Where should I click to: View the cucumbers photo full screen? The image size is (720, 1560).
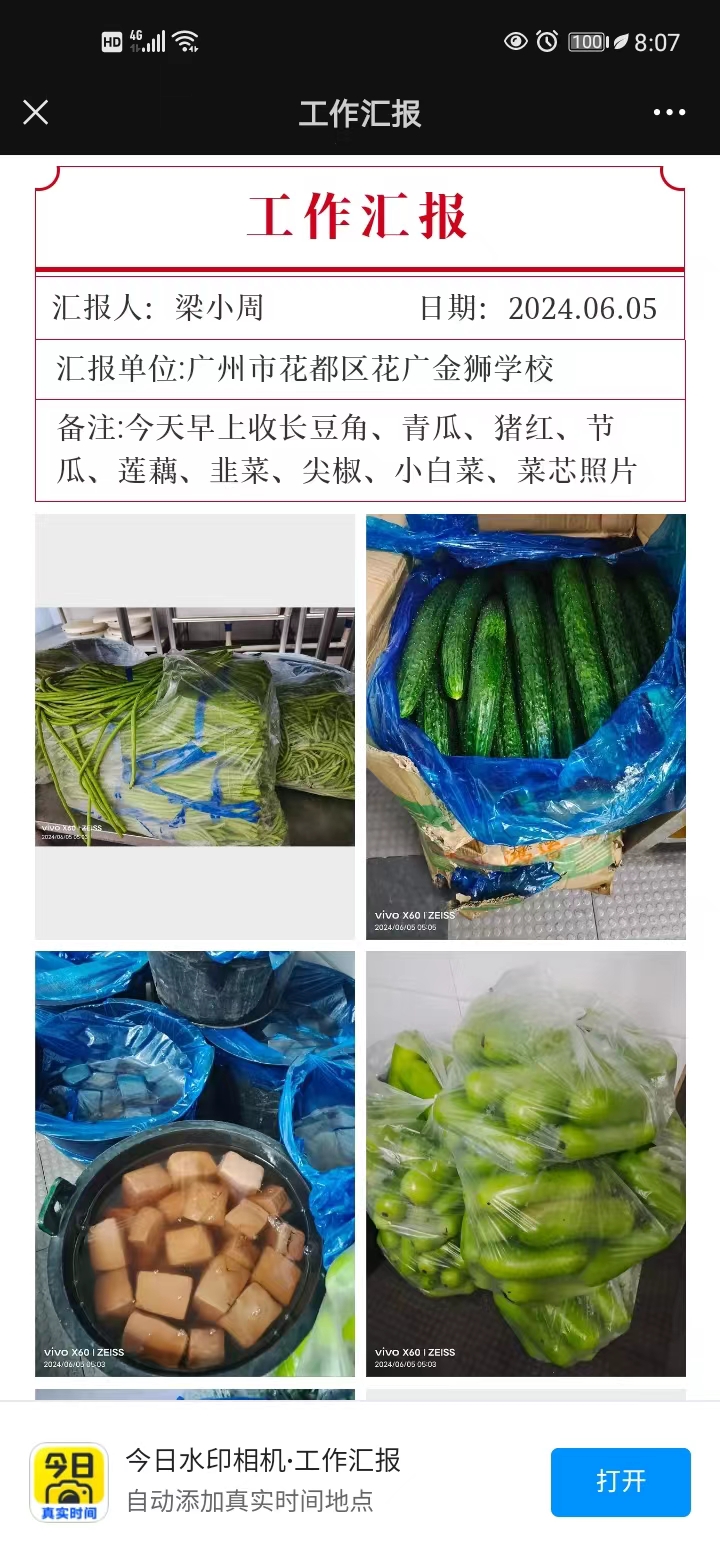tap(525, 727)
